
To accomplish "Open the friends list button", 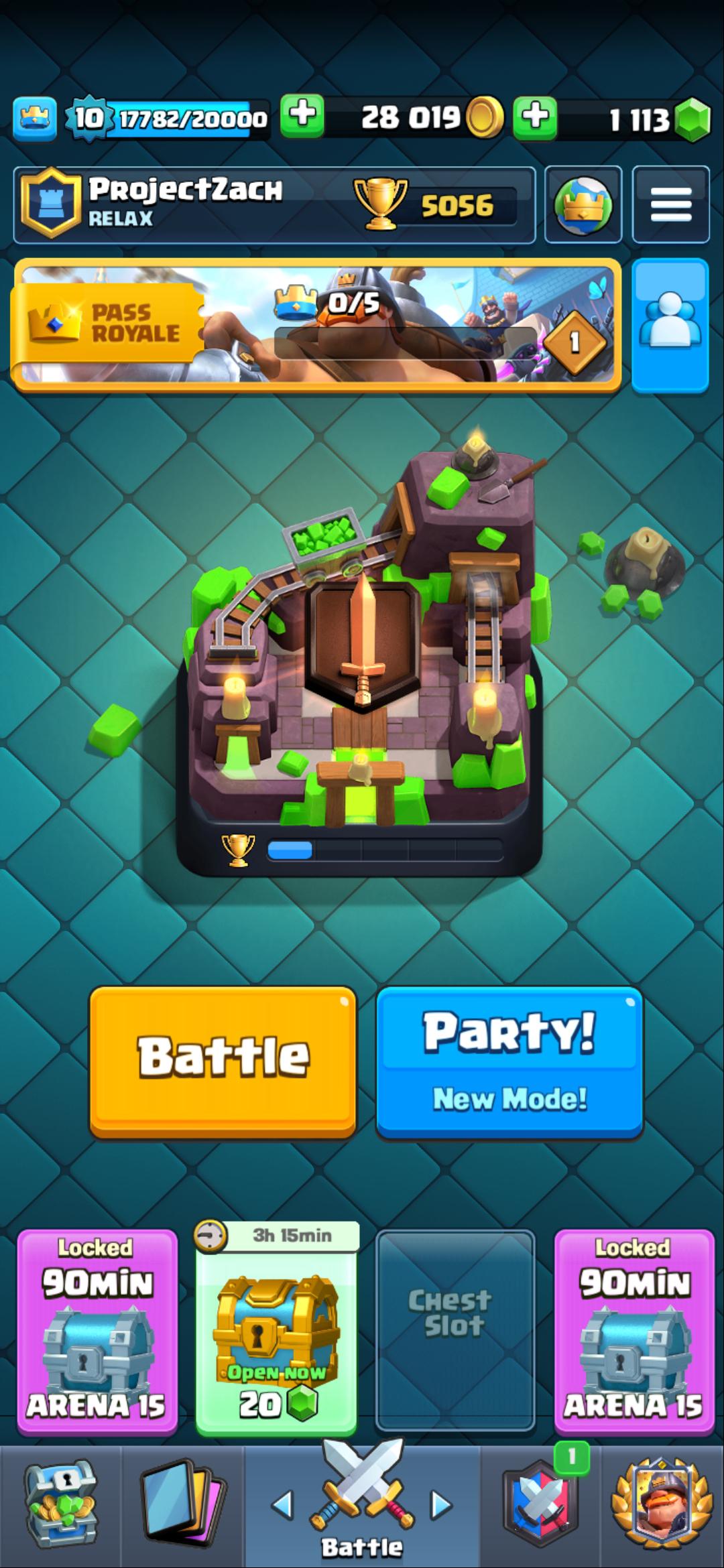I will click(x=670, y=324).
